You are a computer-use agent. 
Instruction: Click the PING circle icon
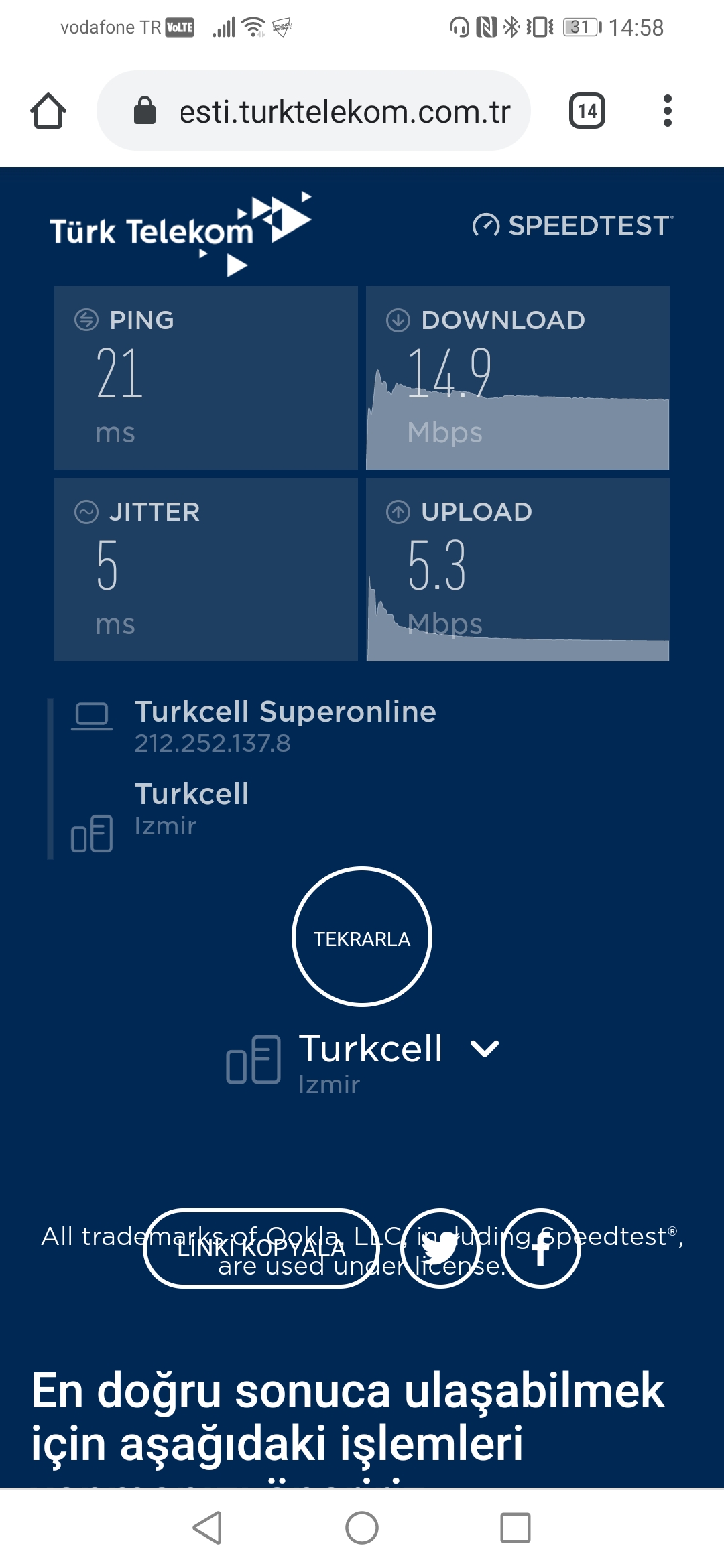coord(86,320)
